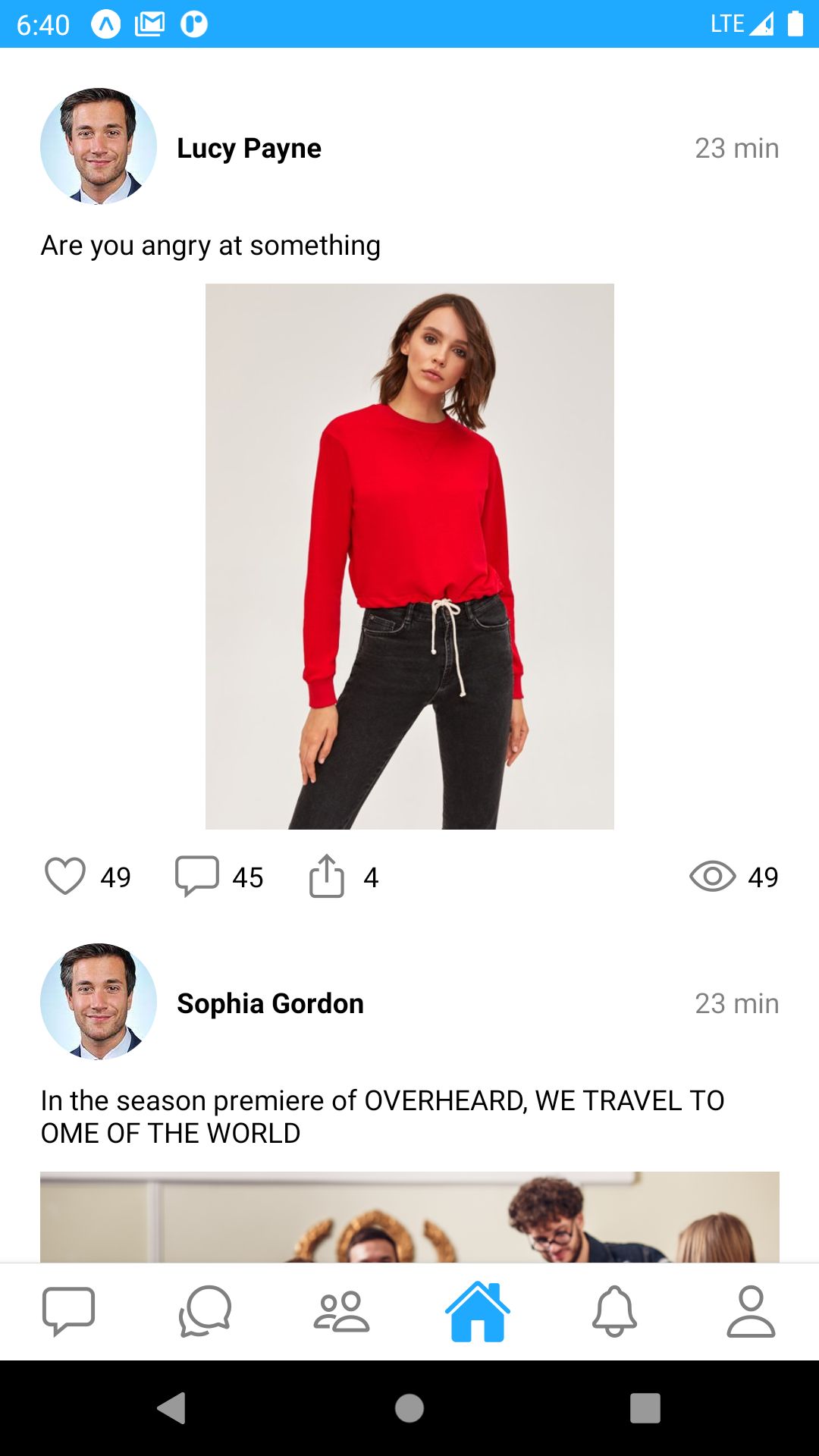Open comments on Lucy Payne's post
Viewport: 819px width, 1456px height.
pos(197,877)
